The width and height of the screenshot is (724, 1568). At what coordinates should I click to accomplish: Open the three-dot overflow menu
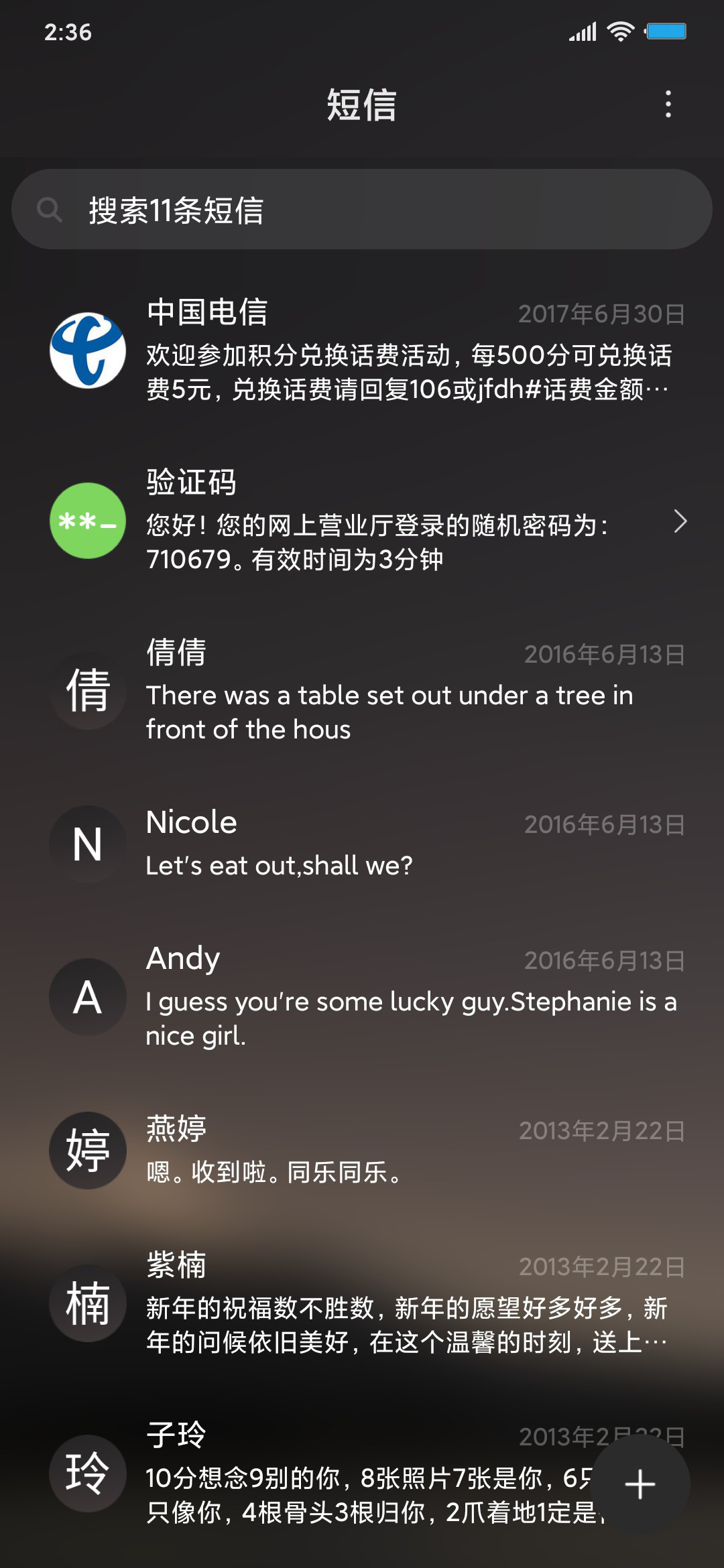pyautogui.click(x=668, y=105)
